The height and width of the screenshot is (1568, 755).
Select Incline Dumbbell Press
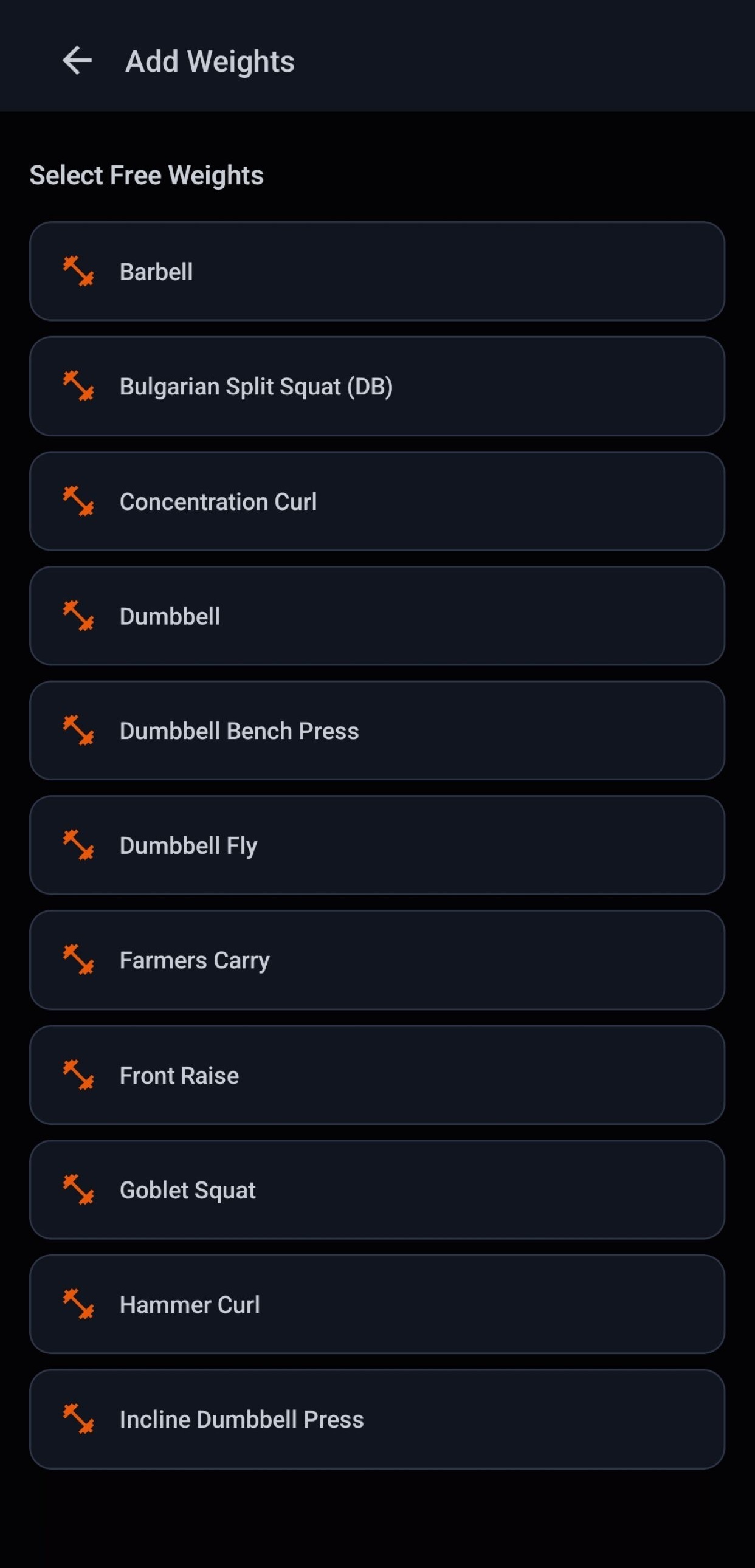pos(377,1419)
